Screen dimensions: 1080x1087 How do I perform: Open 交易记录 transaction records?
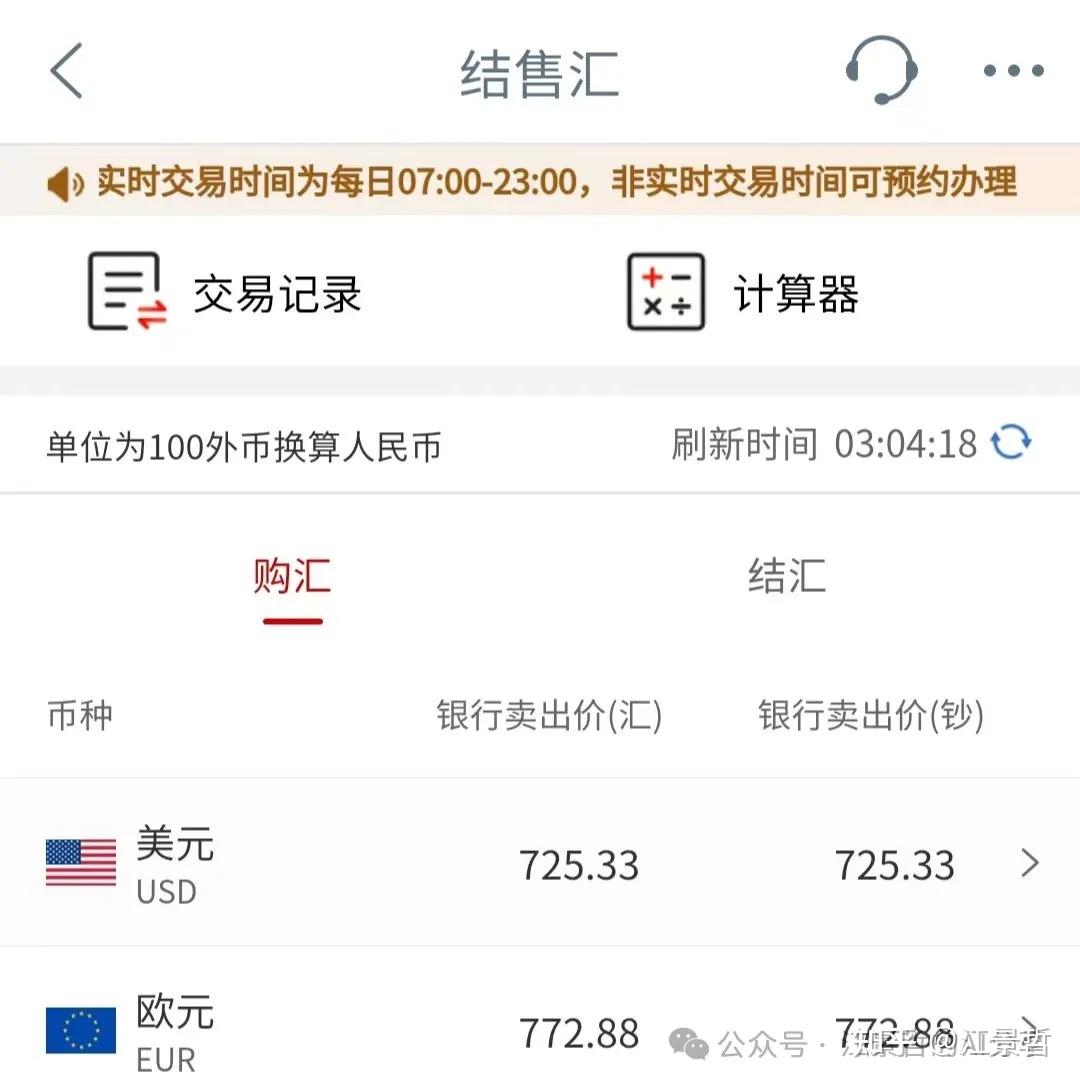pos(225,293)
